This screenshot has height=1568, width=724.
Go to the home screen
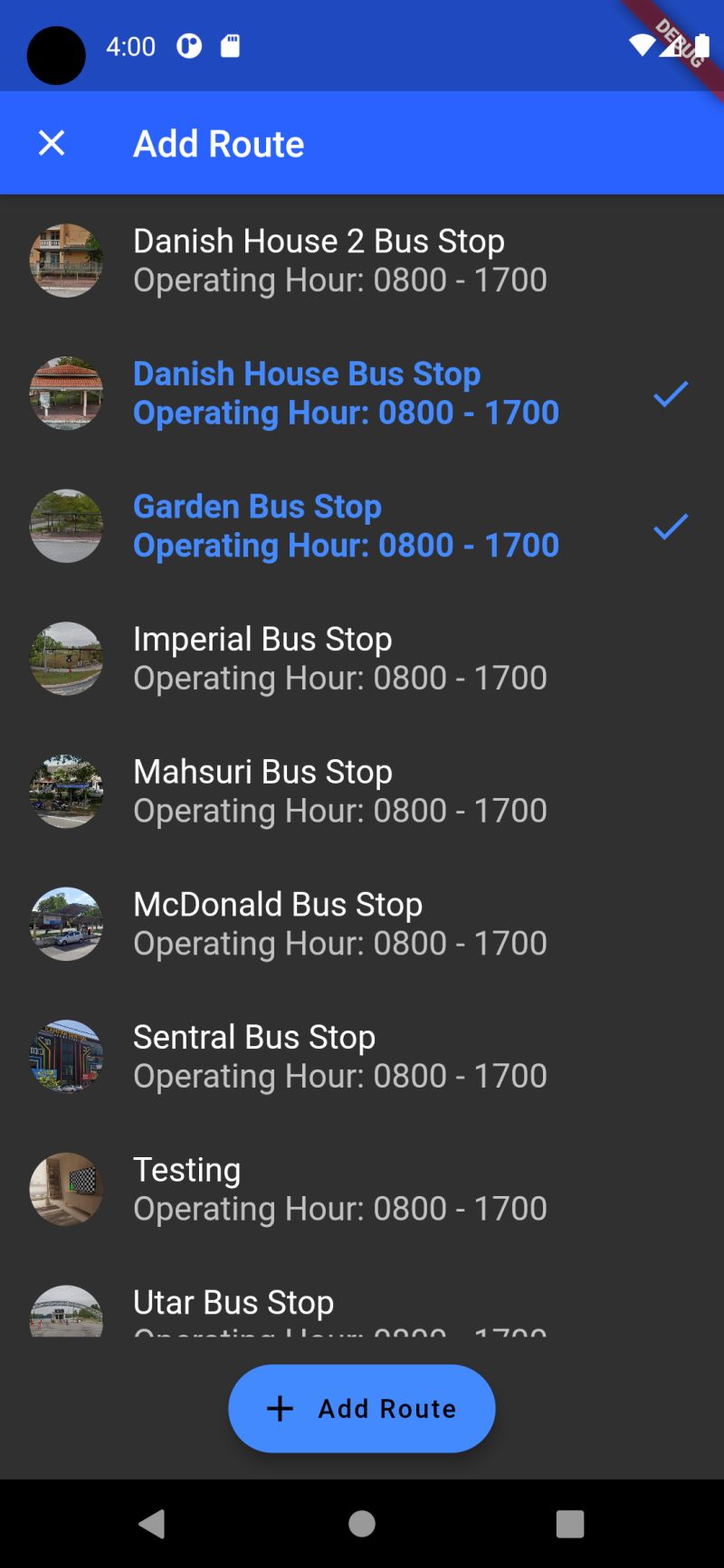click(x=362, y=1524)
